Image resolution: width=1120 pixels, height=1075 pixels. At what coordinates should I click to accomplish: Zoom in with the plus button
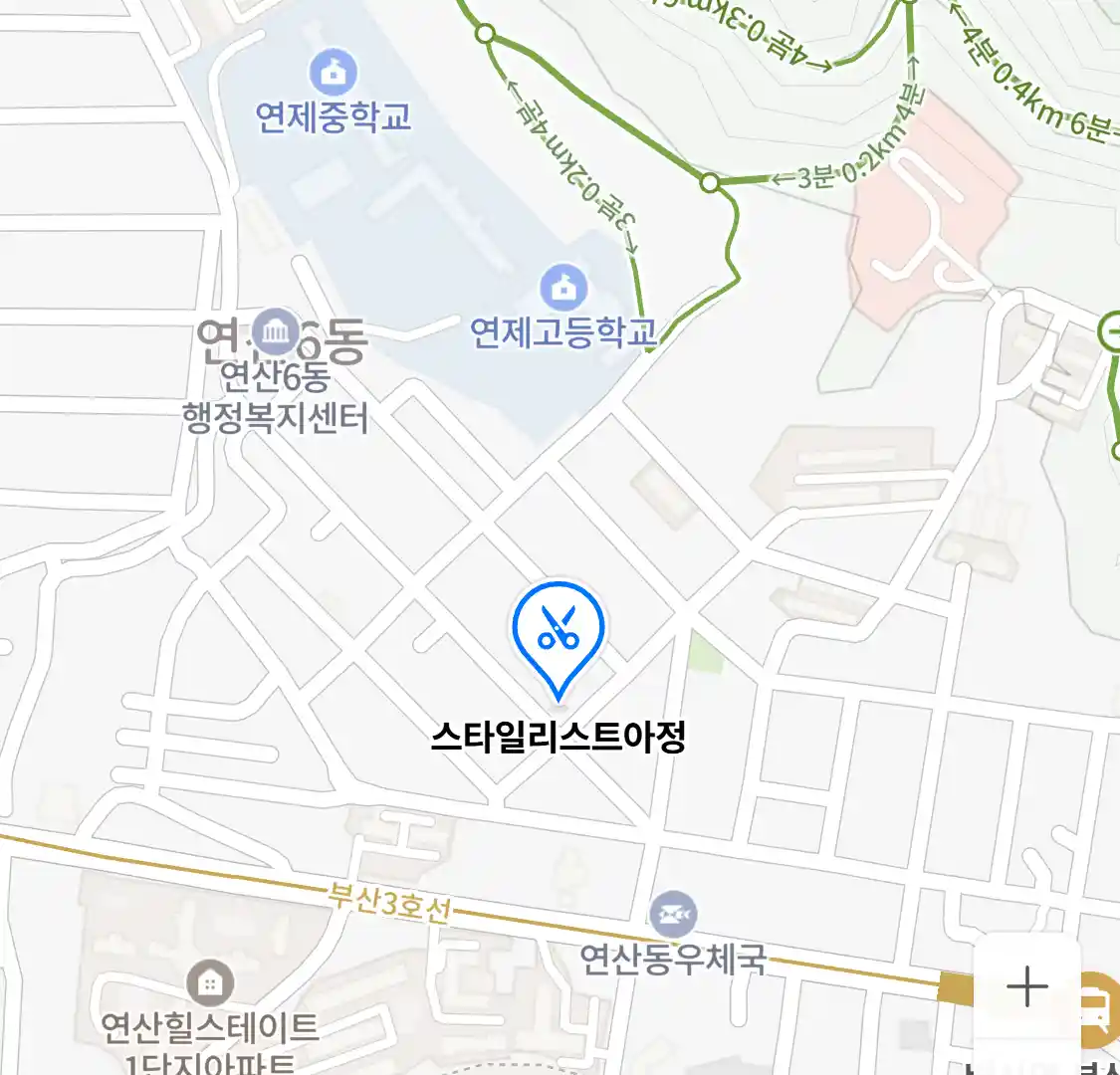point(1026,987)
